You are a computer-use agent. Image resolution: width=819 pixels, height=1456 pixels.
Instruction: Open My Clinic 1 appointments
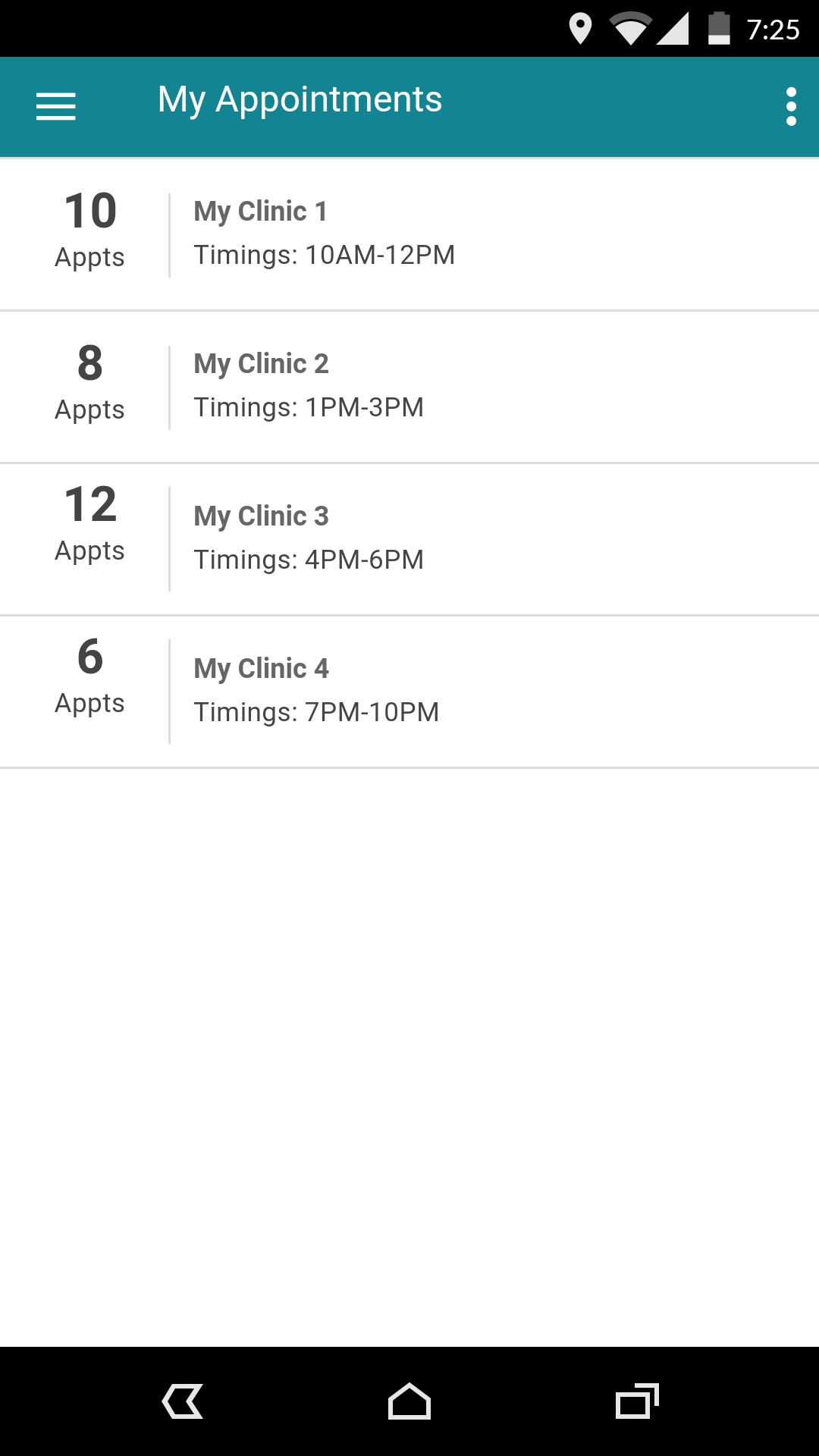409,234
